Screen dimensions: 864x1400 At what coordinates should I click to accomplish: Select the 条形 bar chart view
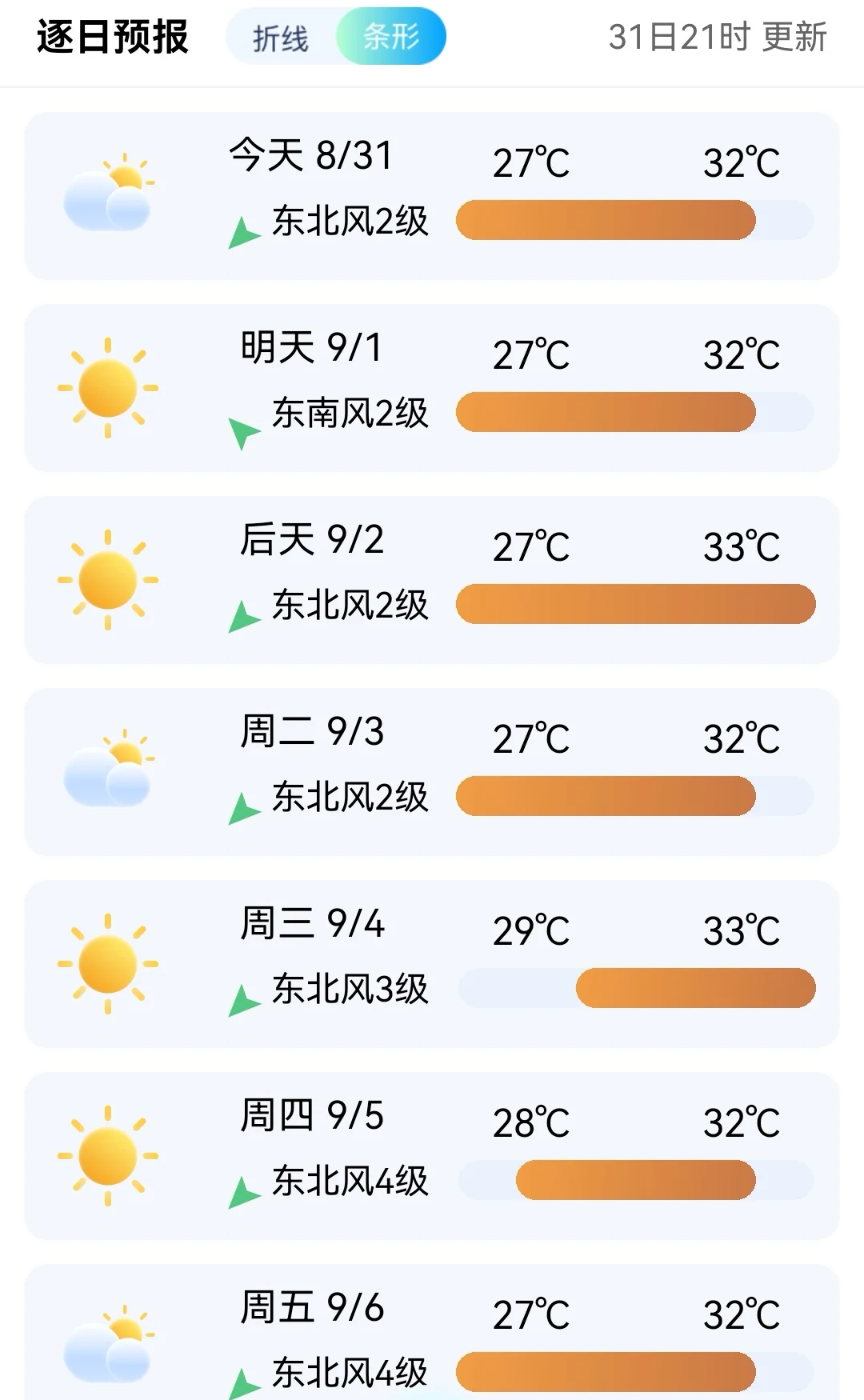[390, 37]
